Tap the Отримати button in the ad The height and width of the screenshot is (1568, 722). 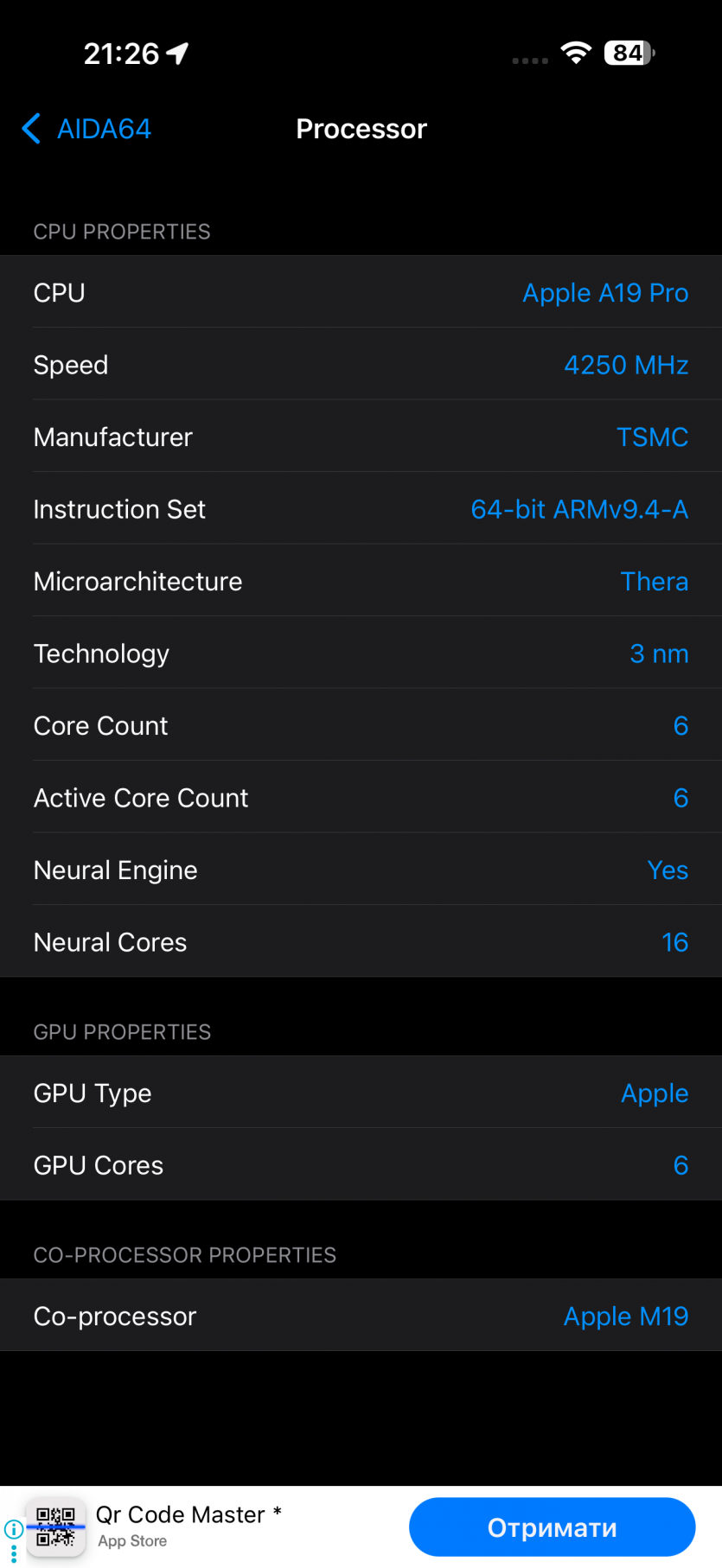[552, 1527]
